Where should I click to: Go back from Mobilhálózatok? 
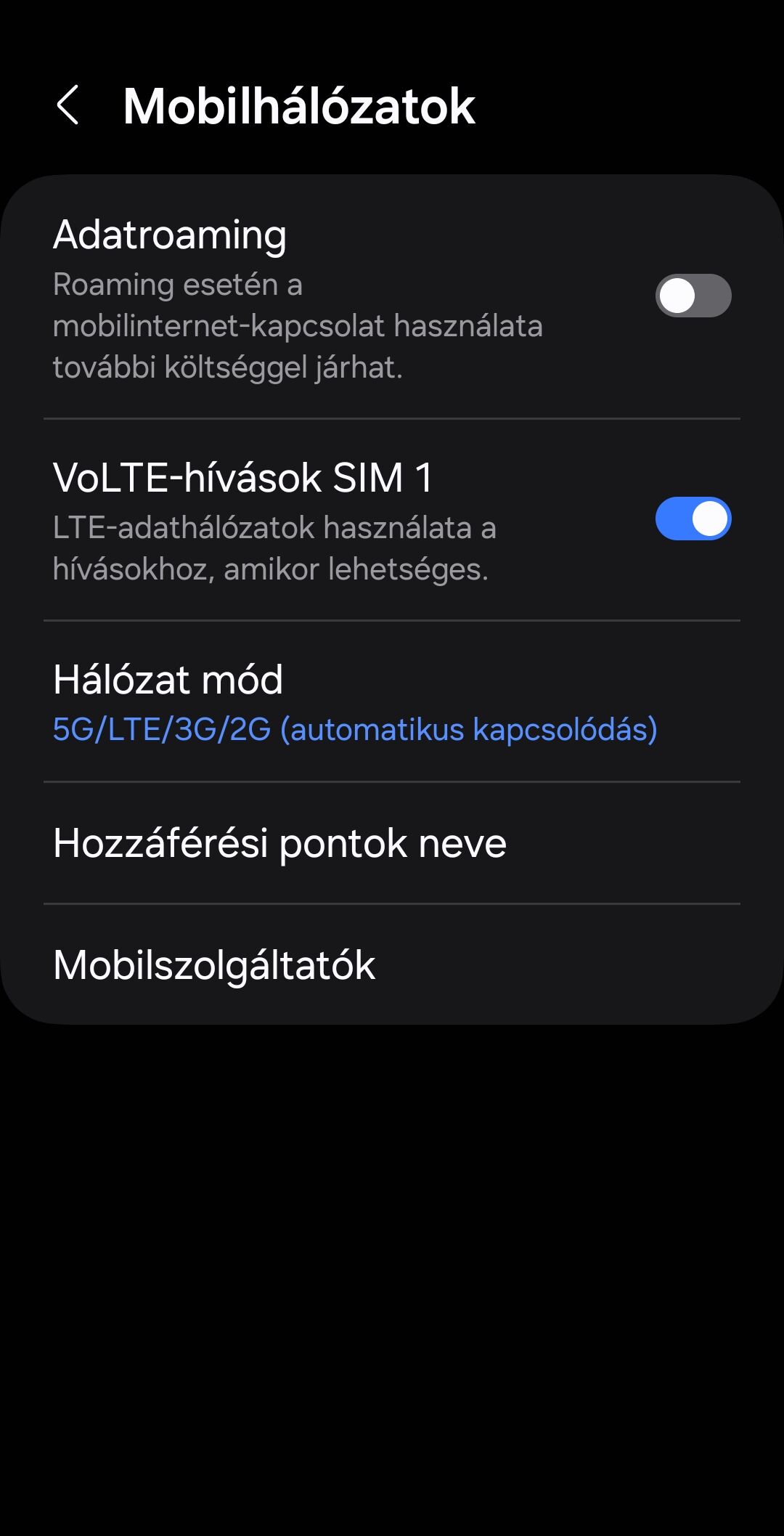(x=68, y=105)
